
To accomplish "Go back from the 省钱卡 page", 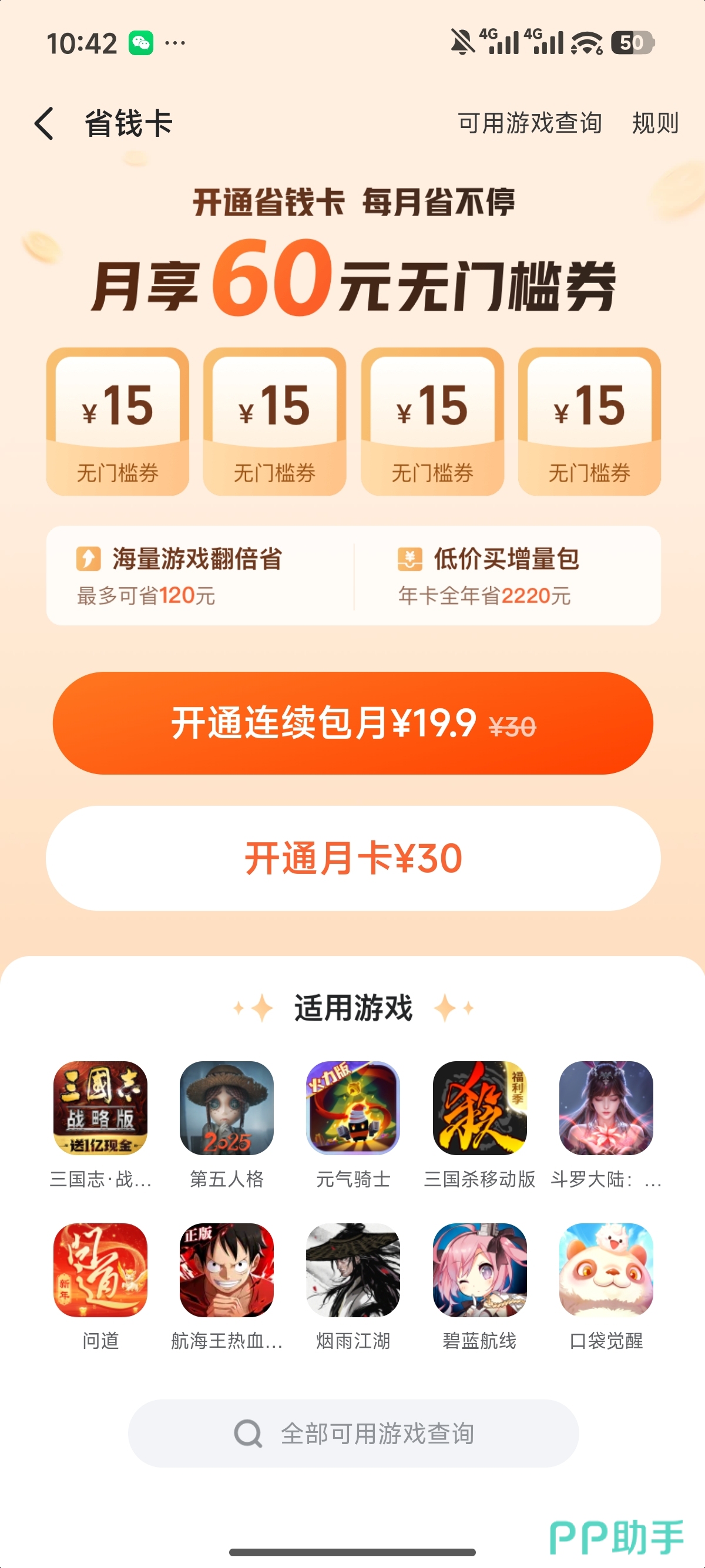I will (x=45, y=123).
